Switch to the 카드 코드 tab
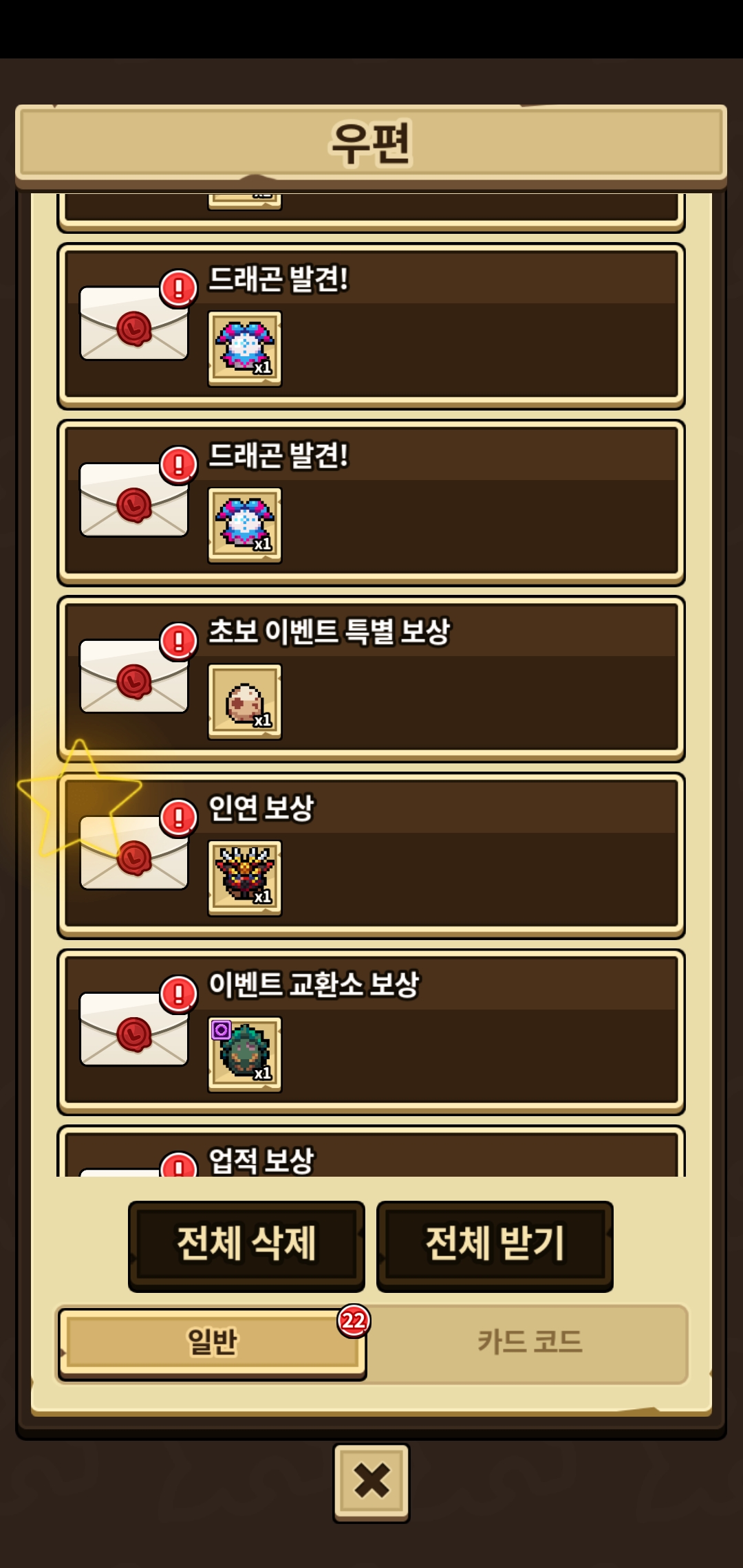 (x=529, y=1342)
